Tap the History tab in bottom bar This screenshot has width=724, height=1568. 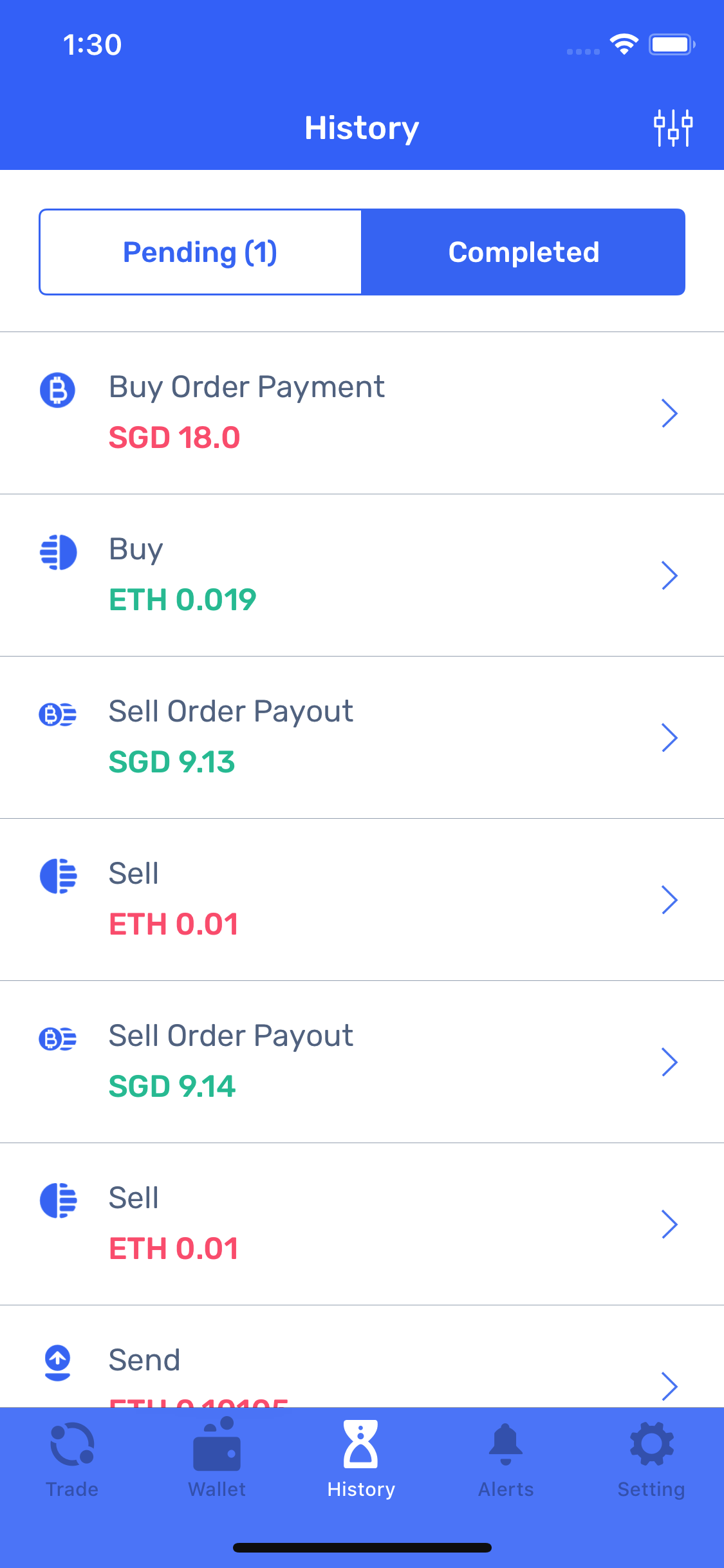coord(361,1460)
